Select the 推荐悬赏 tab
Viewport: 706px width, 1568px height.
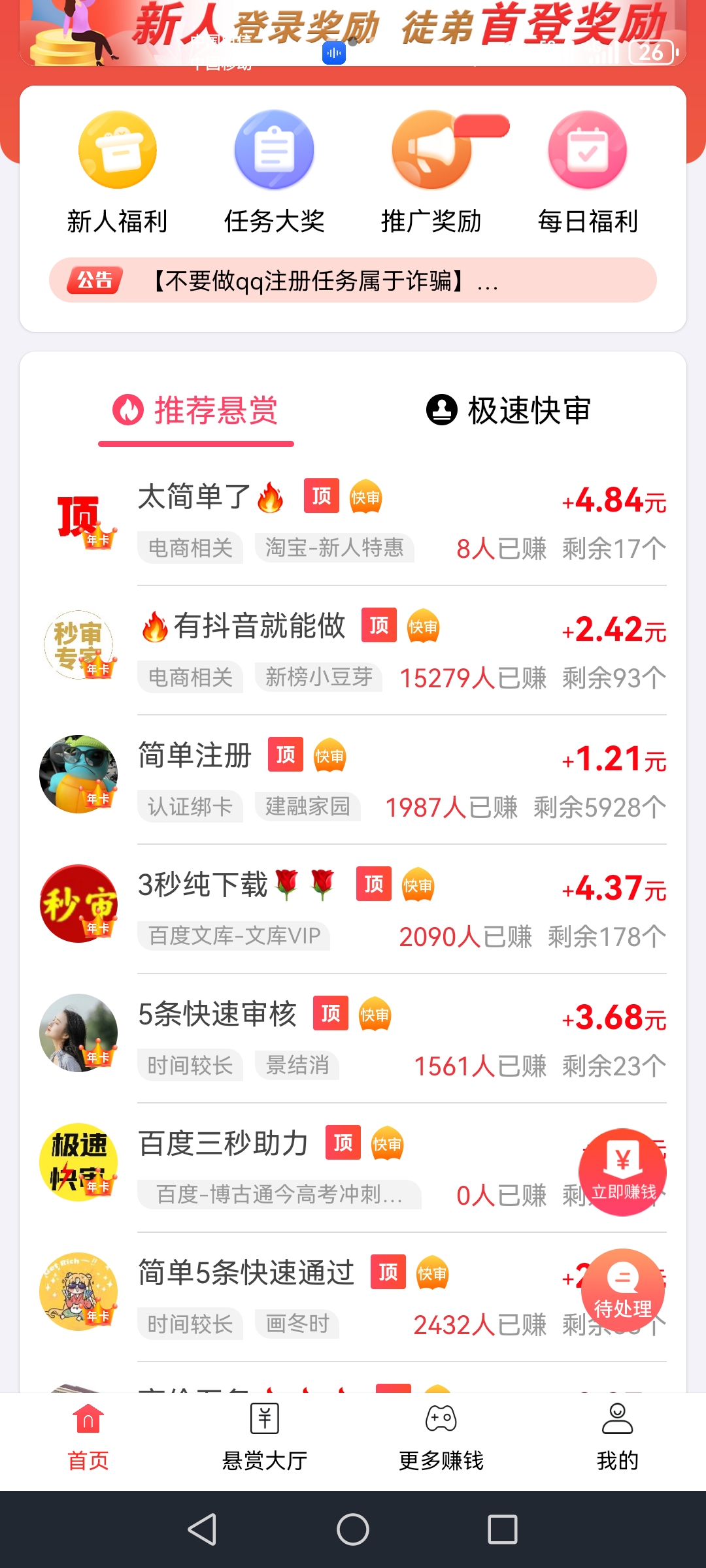(x=196, y=410)
